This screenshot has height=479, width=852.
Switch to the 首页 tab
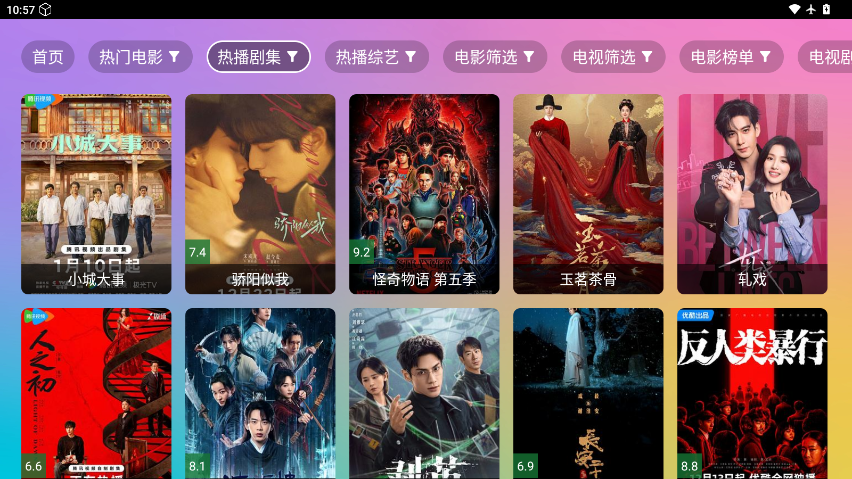click(48, 57)
